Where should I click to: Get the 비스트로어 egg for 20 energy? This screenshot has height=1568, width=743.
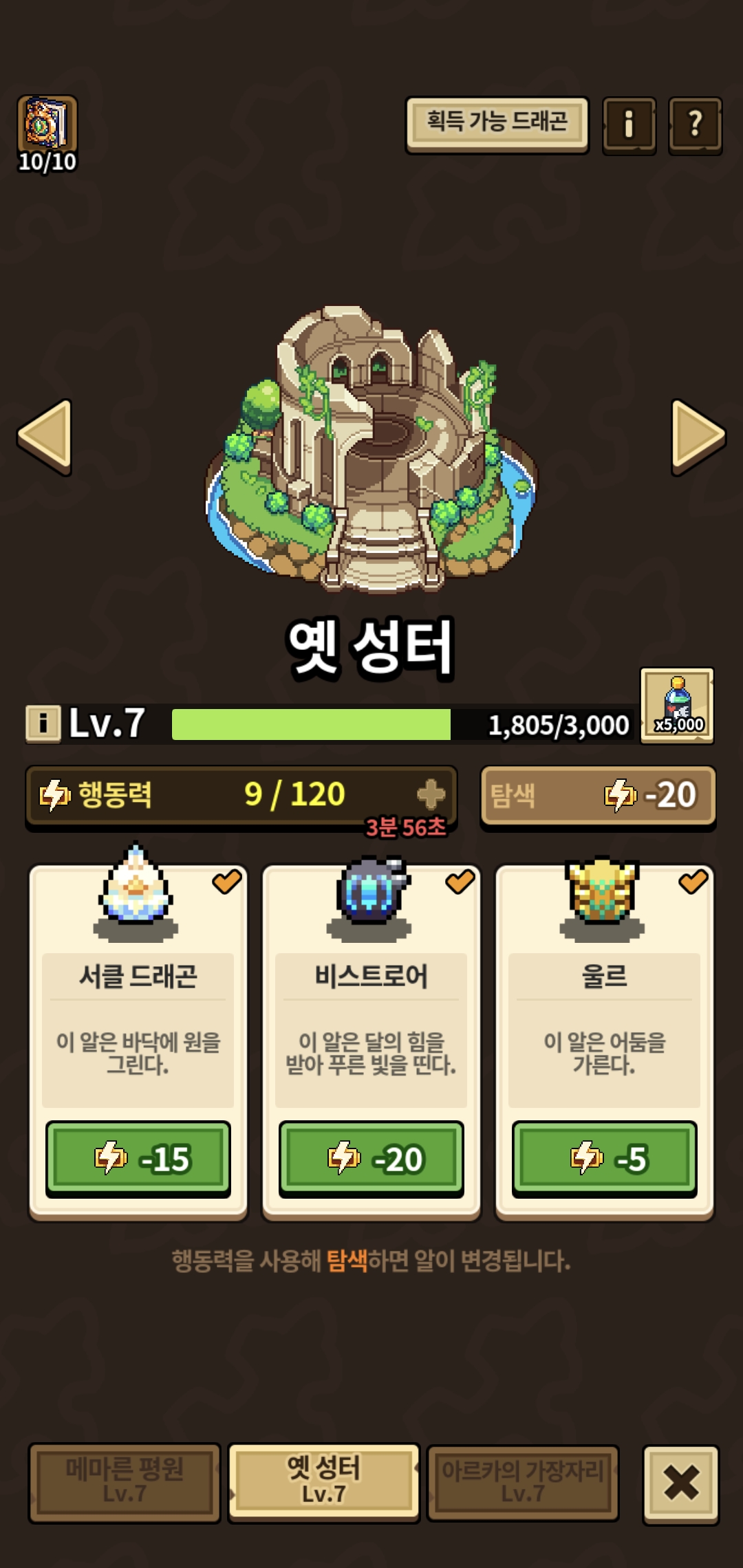(x=371, y=1159)
